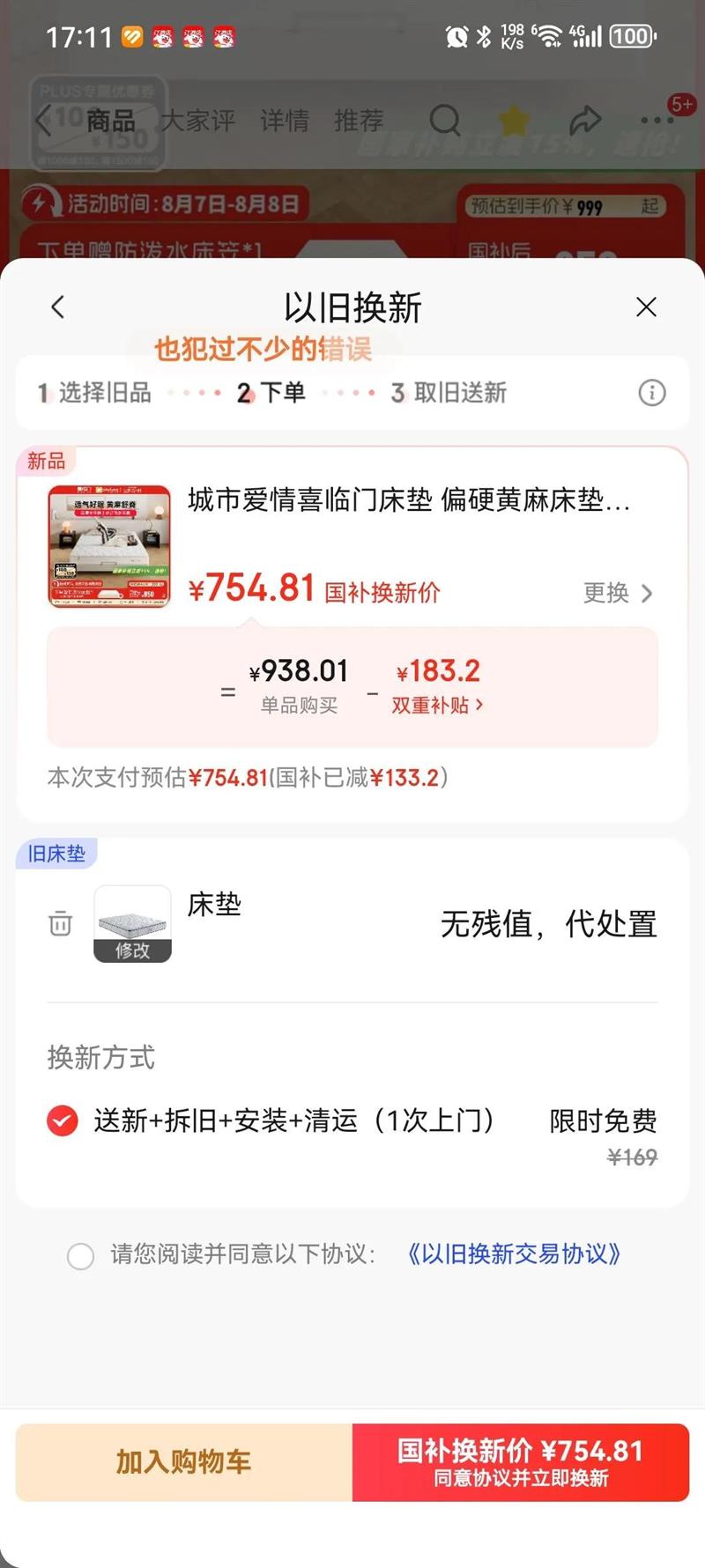Delete the old 床垫 item
Viewport: 705px width, 1568px height.
60,924
